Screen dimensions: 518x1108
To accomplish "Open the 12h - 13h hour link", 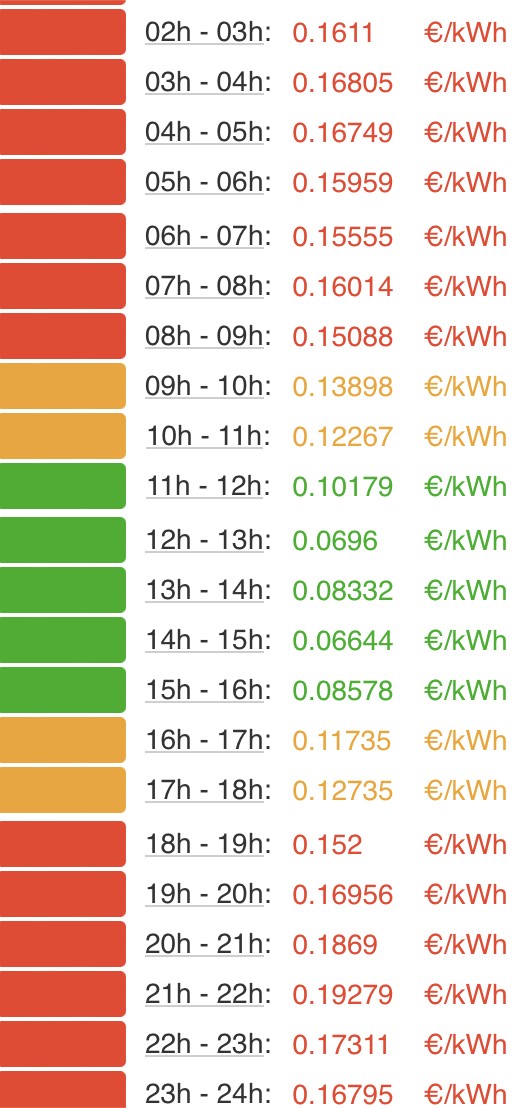I will pyautogui.click(x=204, y=541).
